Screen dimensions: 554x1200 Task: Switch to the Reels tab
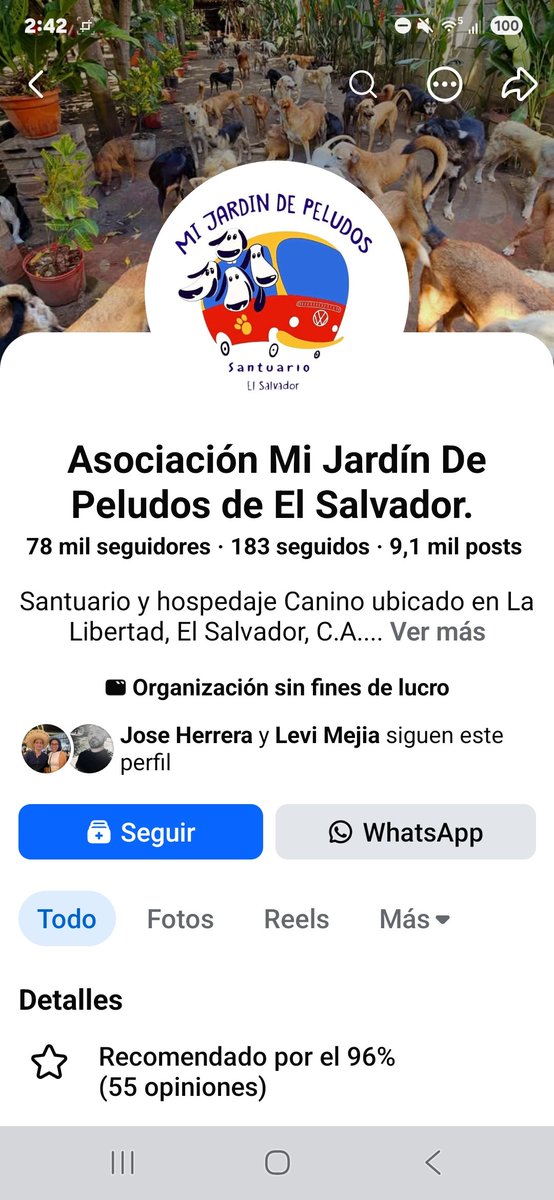(x=296, y=919)
